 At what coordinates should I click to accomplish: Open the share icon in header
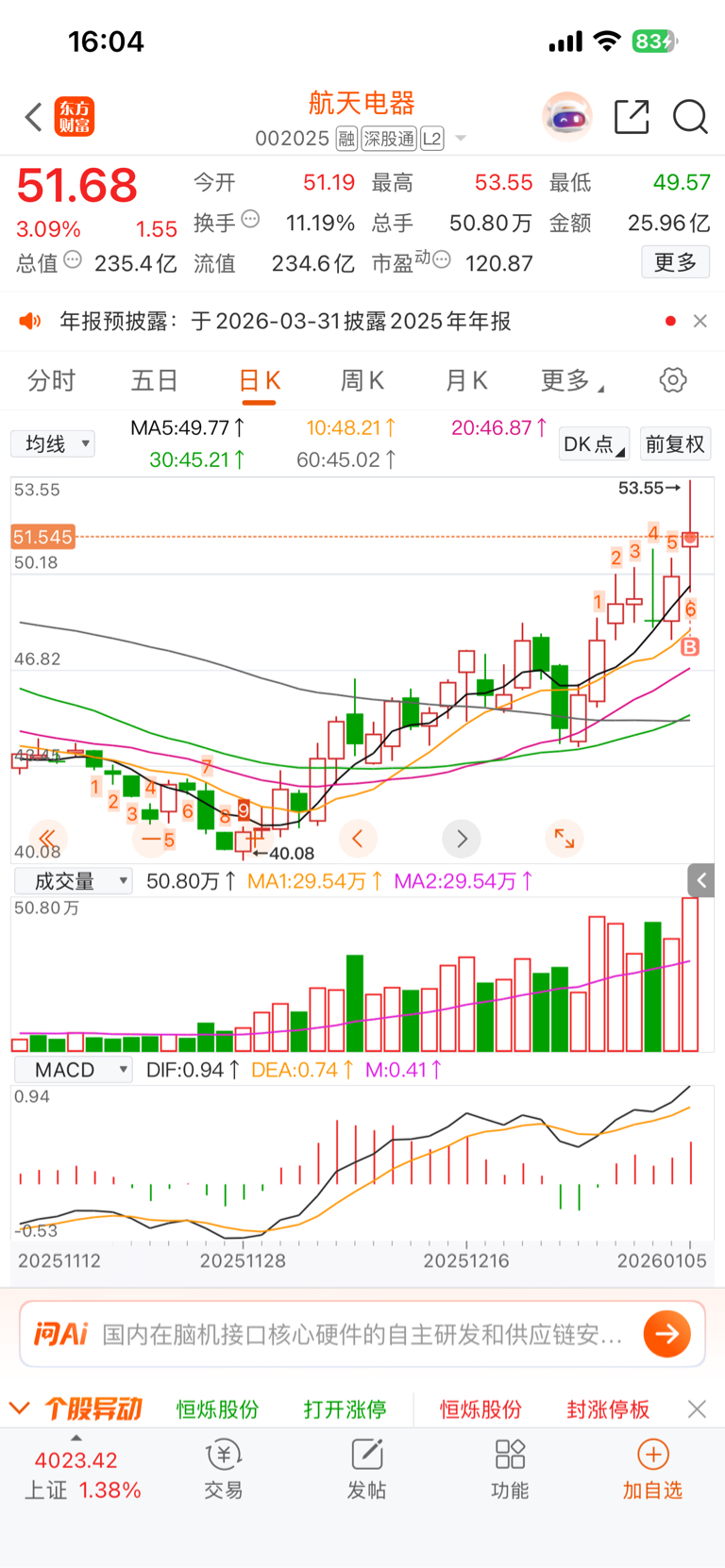point(632,117)
